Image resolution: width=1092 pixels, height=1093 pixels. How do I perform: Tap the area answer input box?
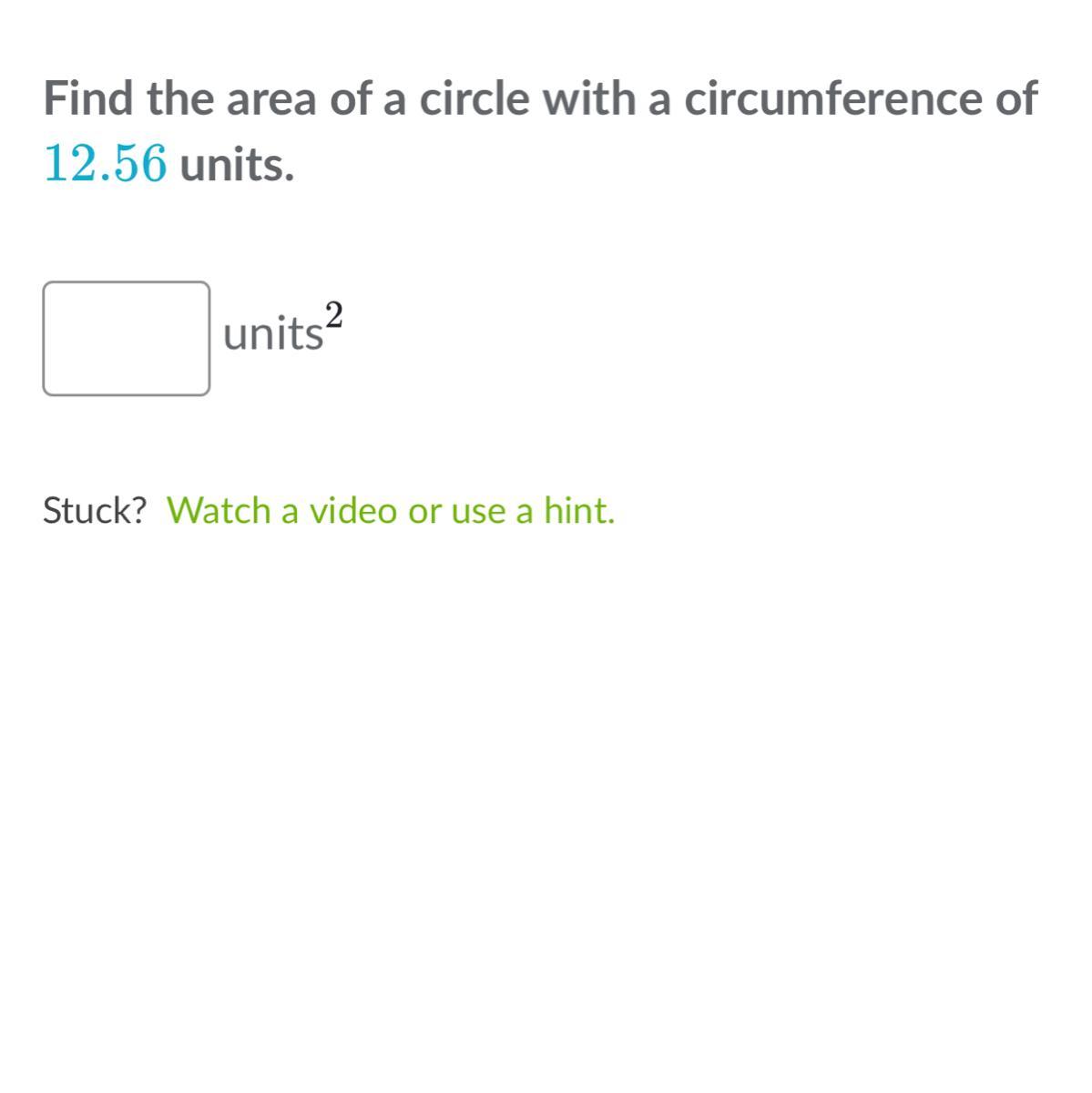coord(126,339)
